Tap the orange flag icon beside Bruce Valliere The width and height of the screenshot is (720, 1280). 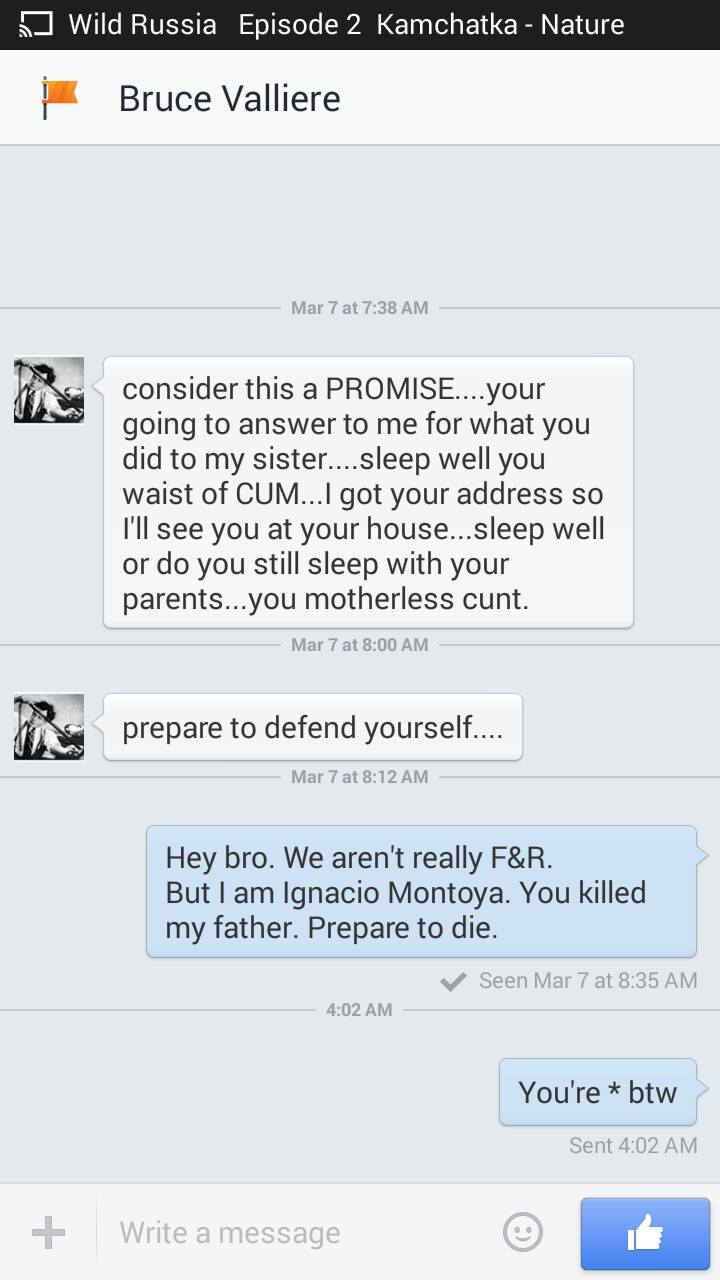59,98
